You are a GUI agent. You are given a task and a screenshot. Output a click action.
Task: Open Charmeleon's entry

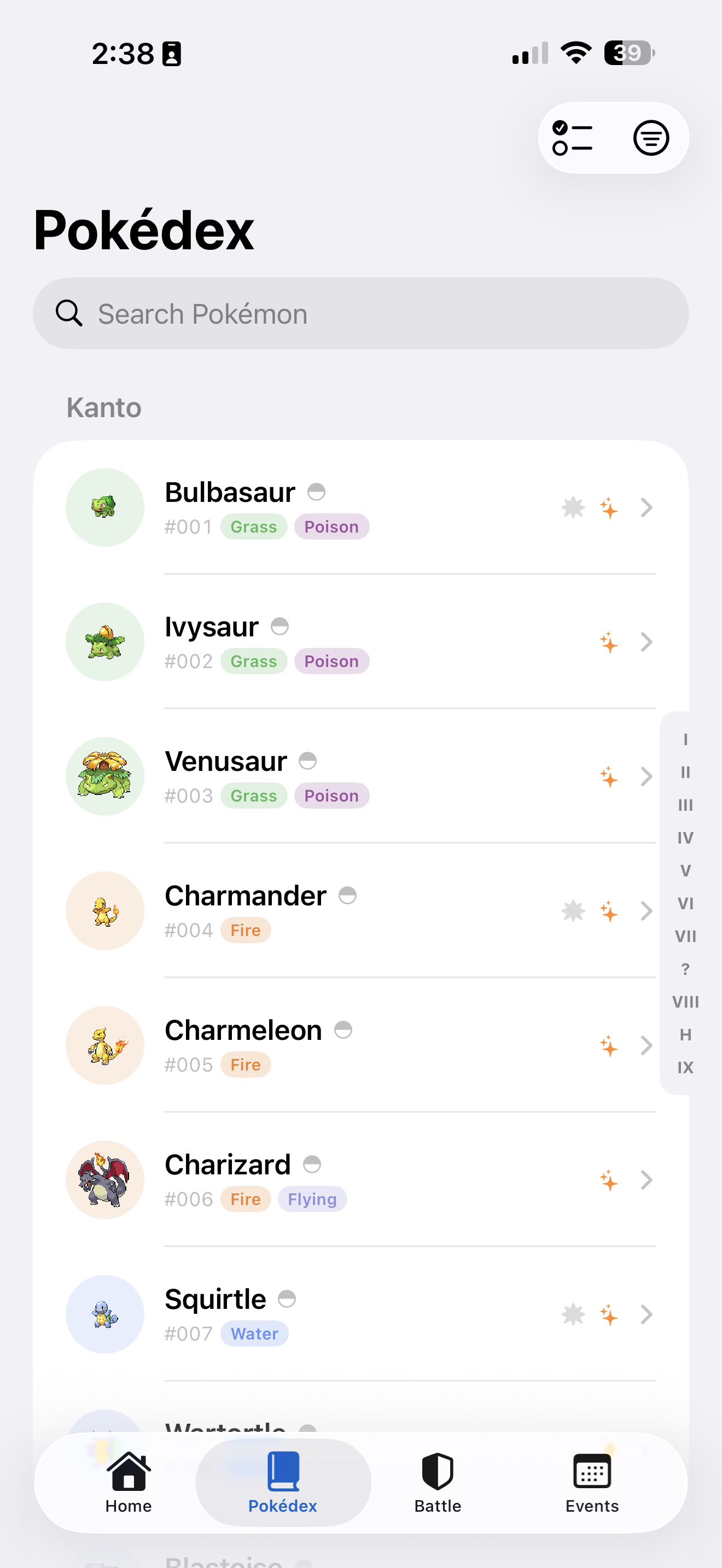(x=360, y=1045)
